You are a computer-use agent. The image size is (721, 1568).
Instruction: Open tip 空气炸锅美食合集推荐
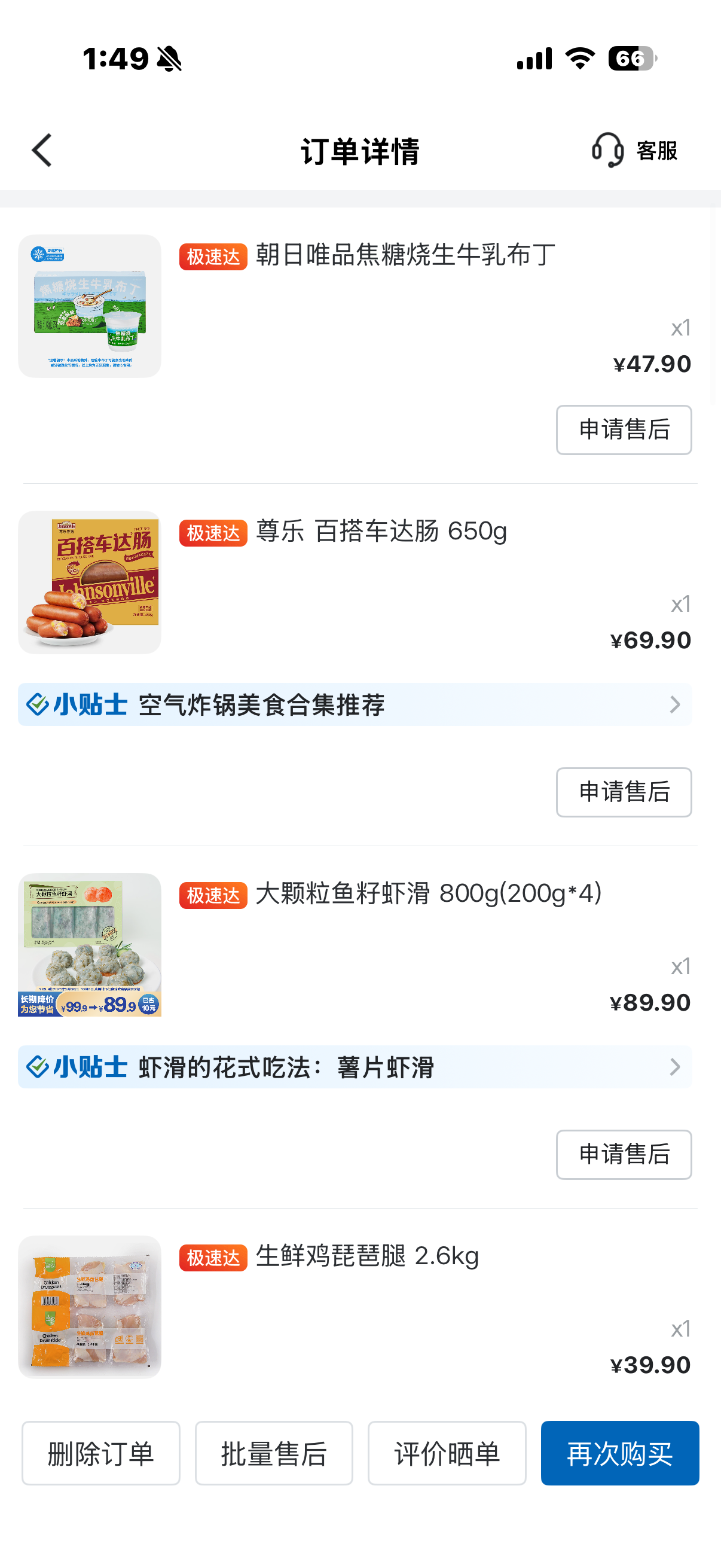(x=355, y=705)
